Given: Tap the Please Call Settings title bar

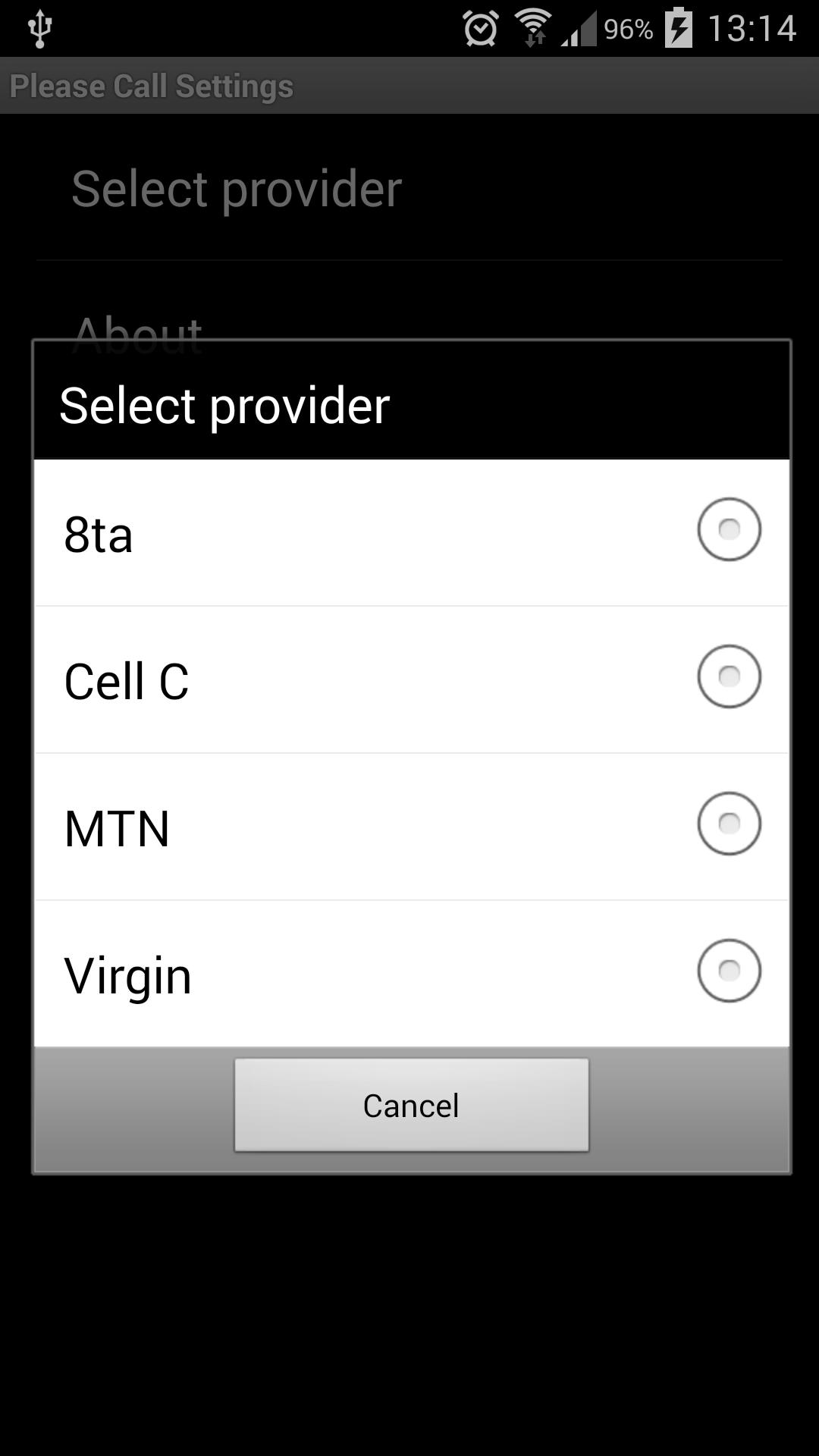Looking at the screenshot, I should click(152, 86).
